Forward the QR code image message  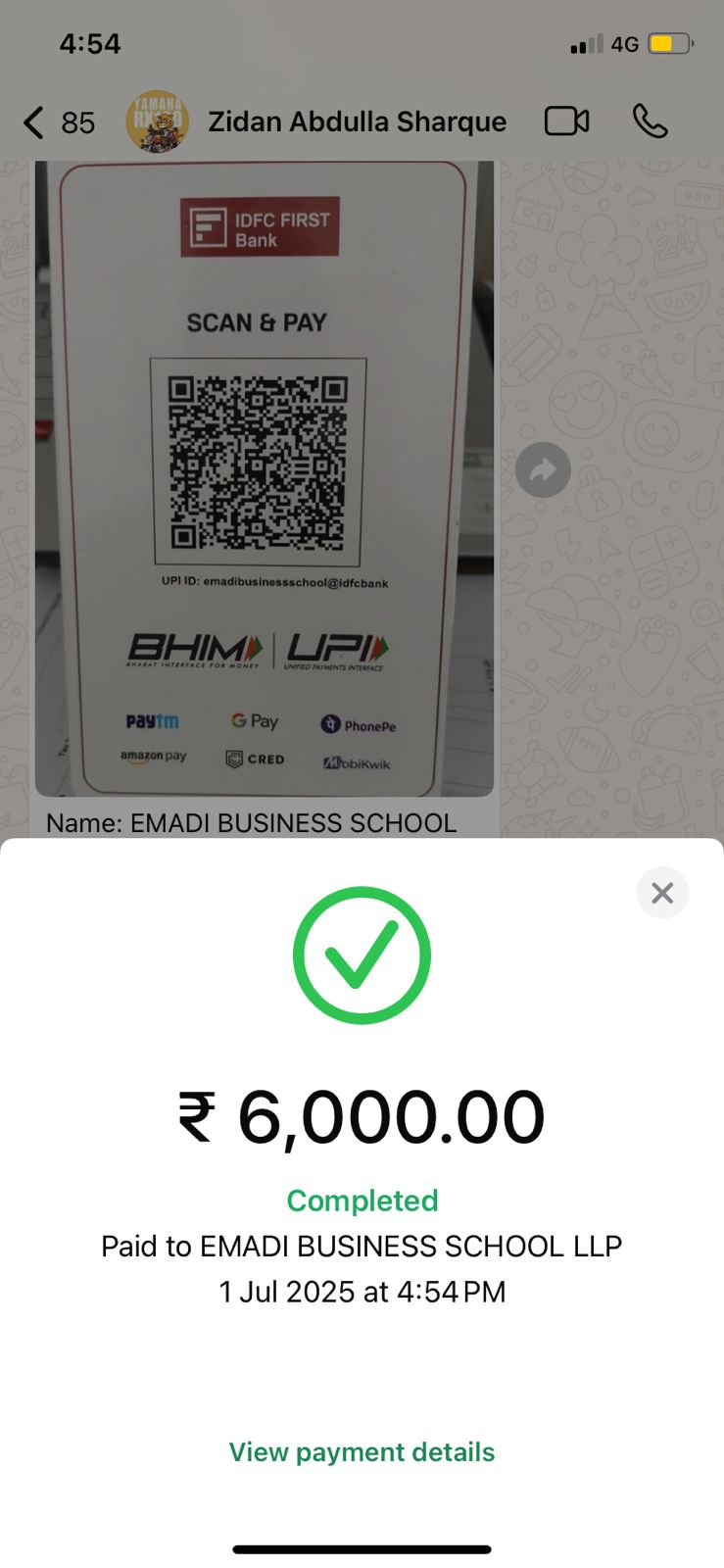[x=543, y=470]
